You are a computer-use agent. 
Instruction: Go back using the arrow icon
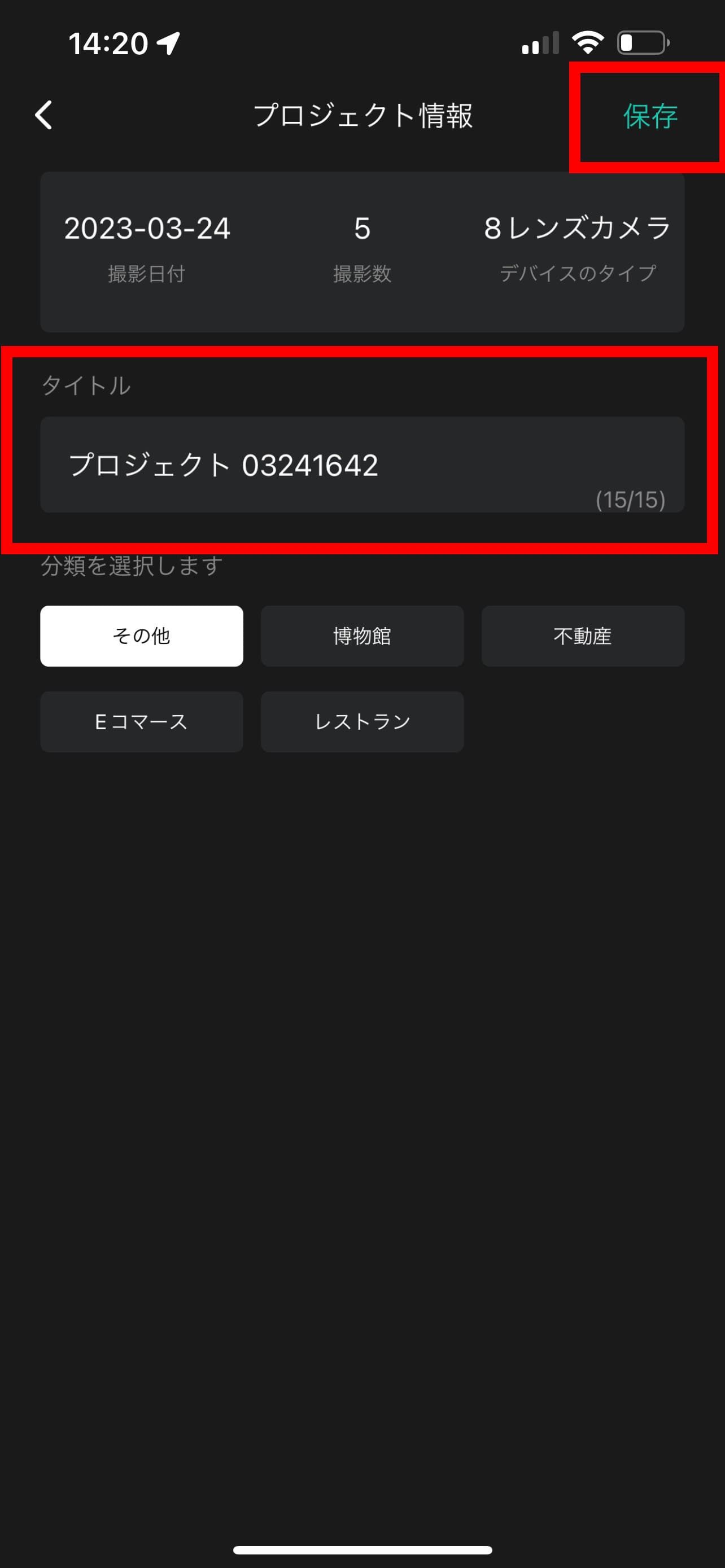coord(44,115)
